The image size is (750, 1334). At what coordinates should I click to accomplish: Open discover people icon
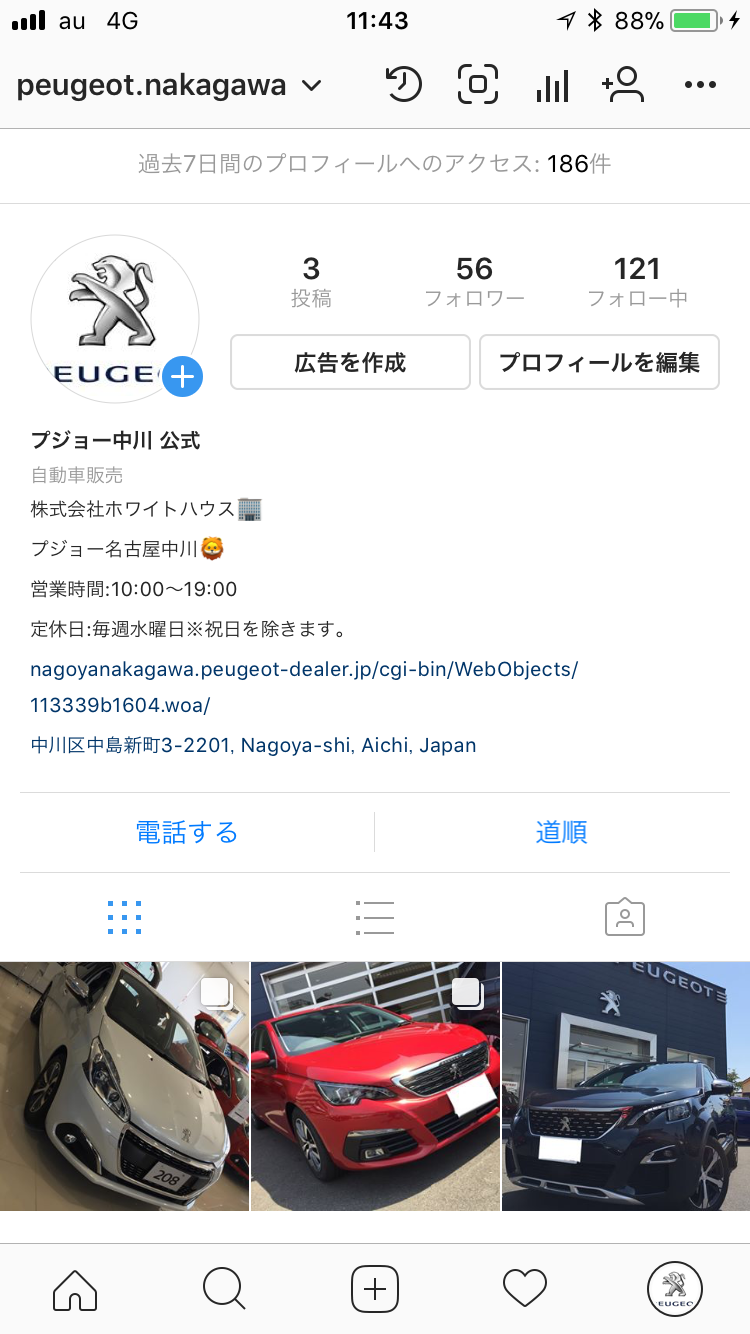[x=624, y=85]
